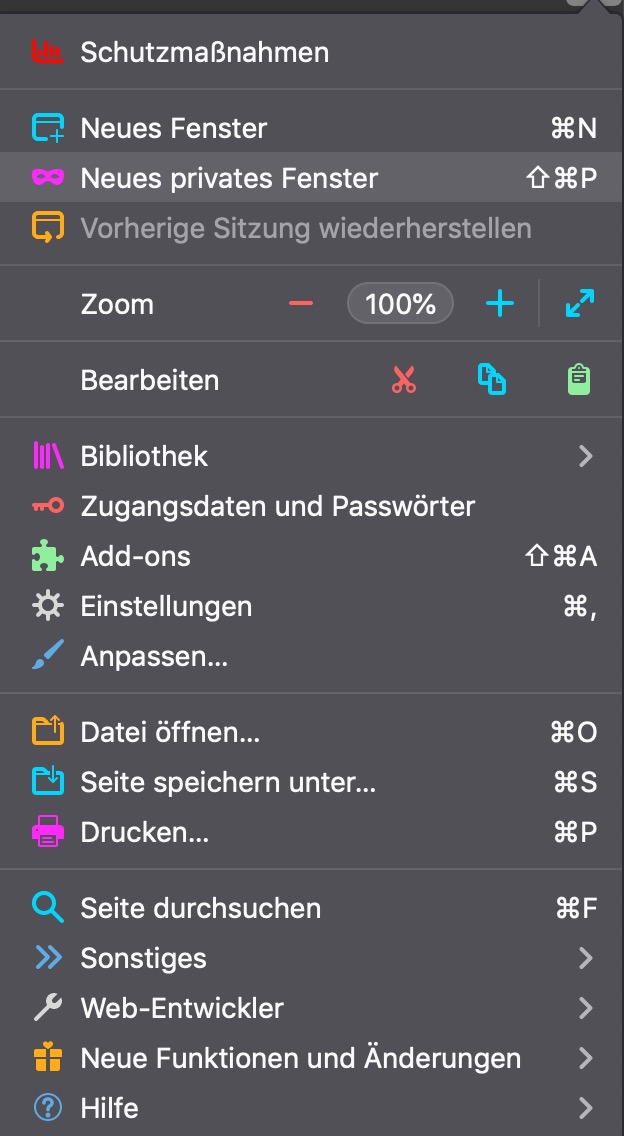Select Neues Fenster
The height and width of the screenshot is (1136, 624).
coord(174,128)
